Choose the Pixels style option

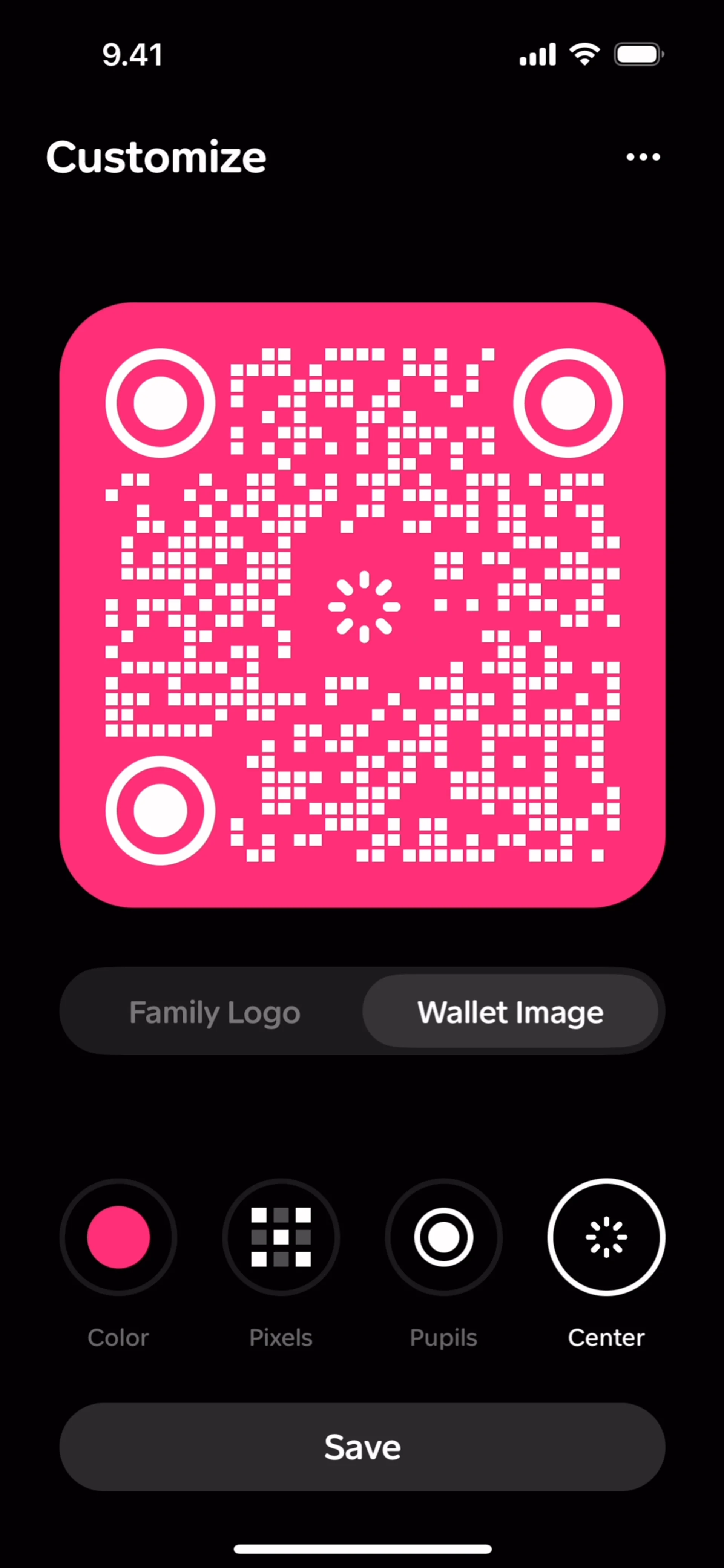point(281,1237)
